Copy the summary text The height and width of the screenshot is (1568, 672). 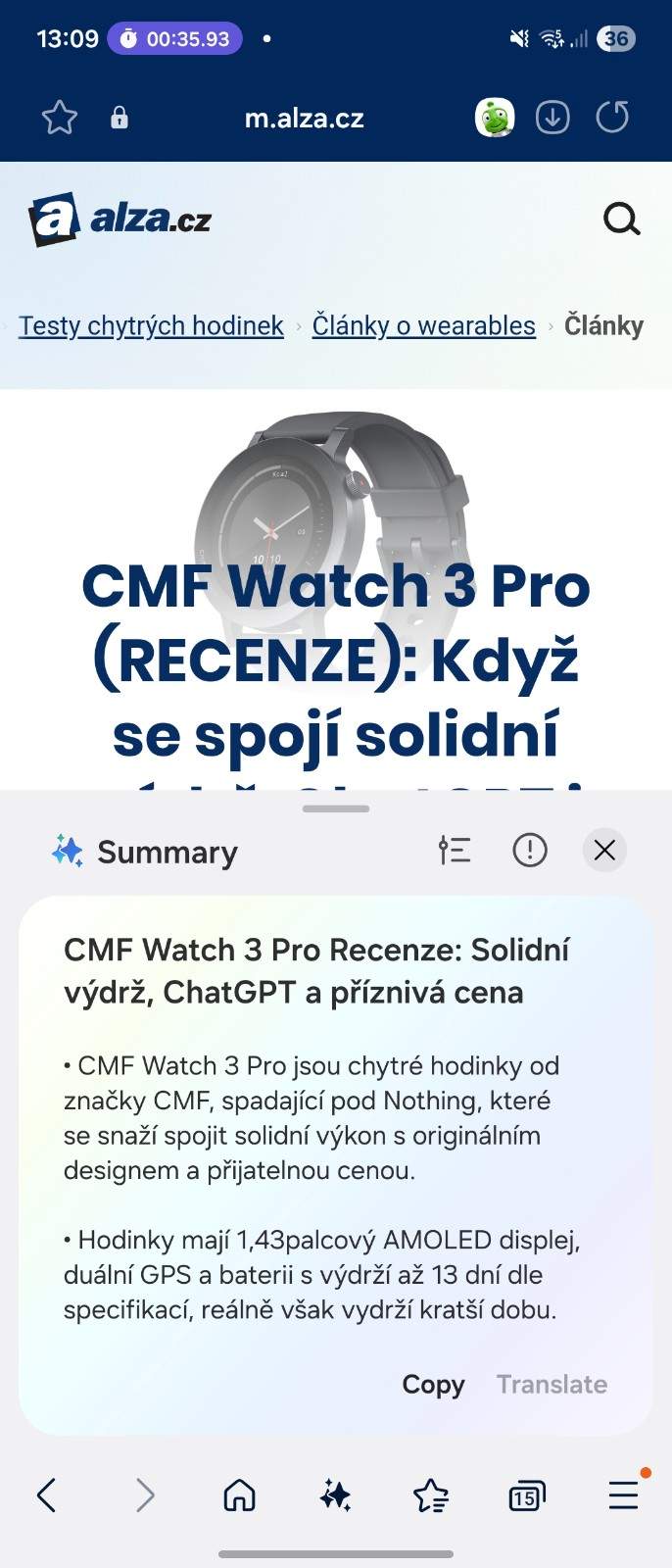[x=433, y=1384]
